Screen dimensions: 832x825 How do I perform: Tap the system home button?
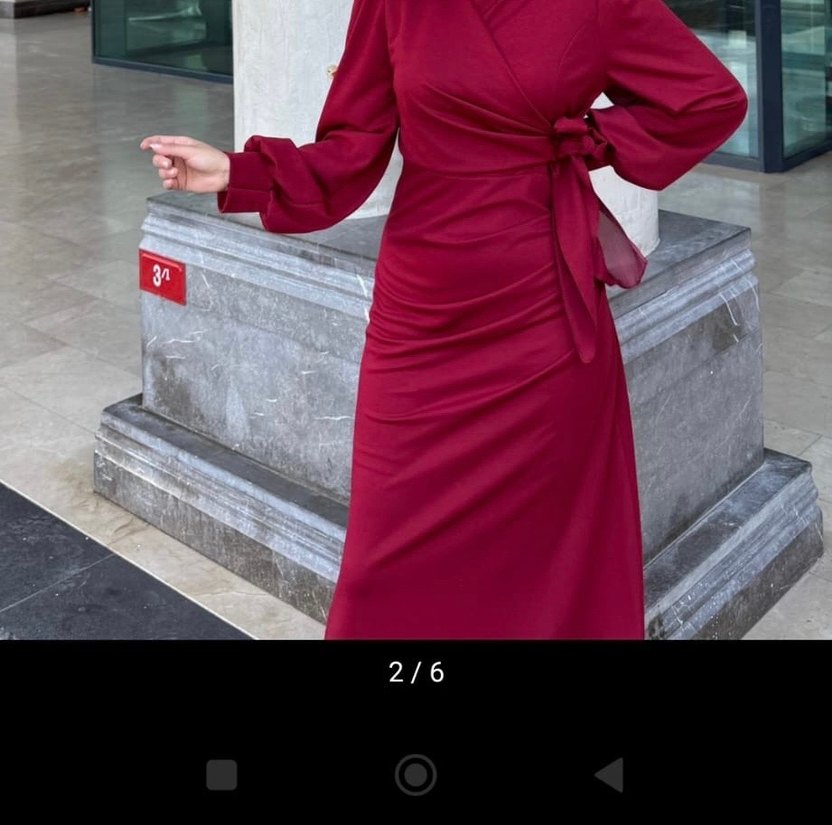[x=416, y=775]
